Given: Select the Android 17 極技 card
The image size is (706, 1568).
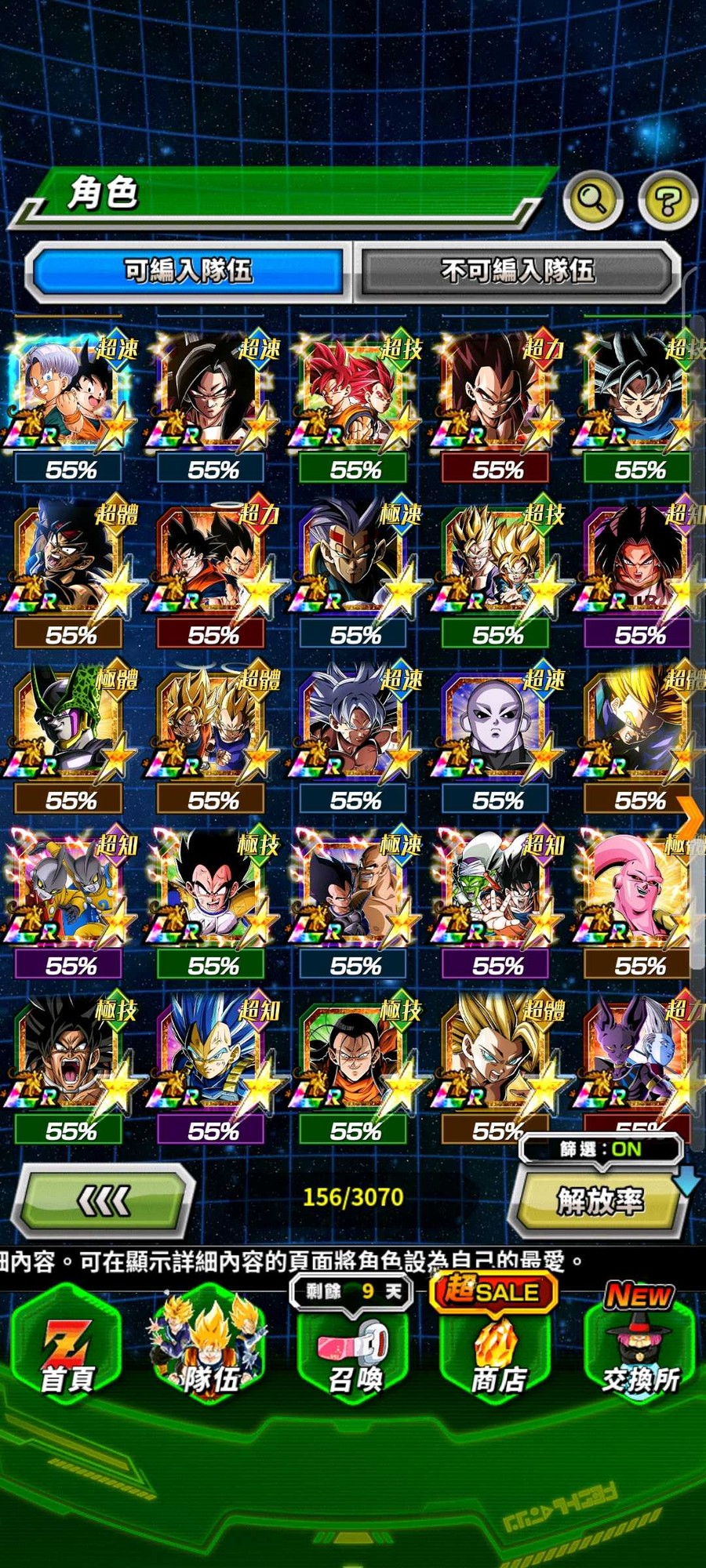Looking at the screenshot, I should point(355,1054).
